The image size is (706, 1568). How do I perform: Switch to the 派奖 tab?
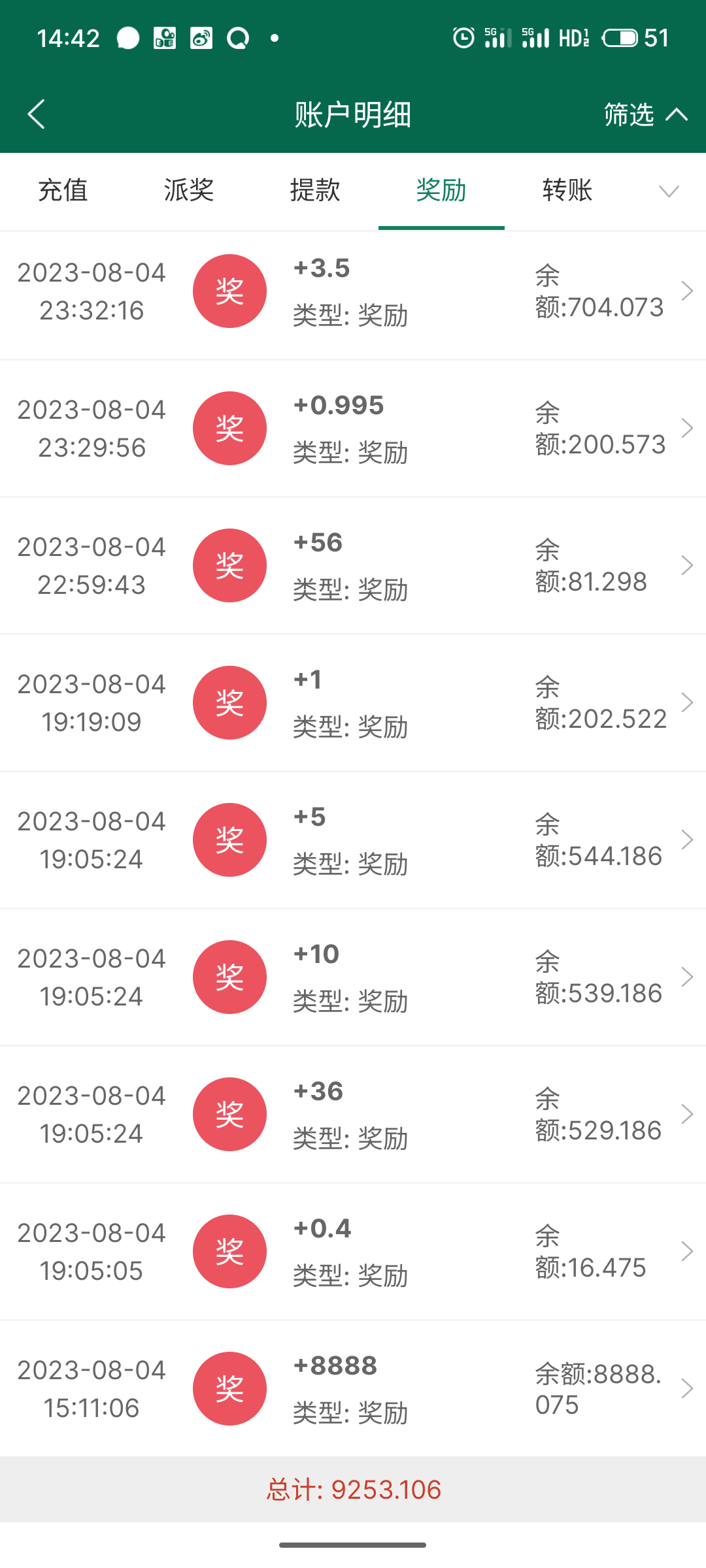[x=189, y=191]
